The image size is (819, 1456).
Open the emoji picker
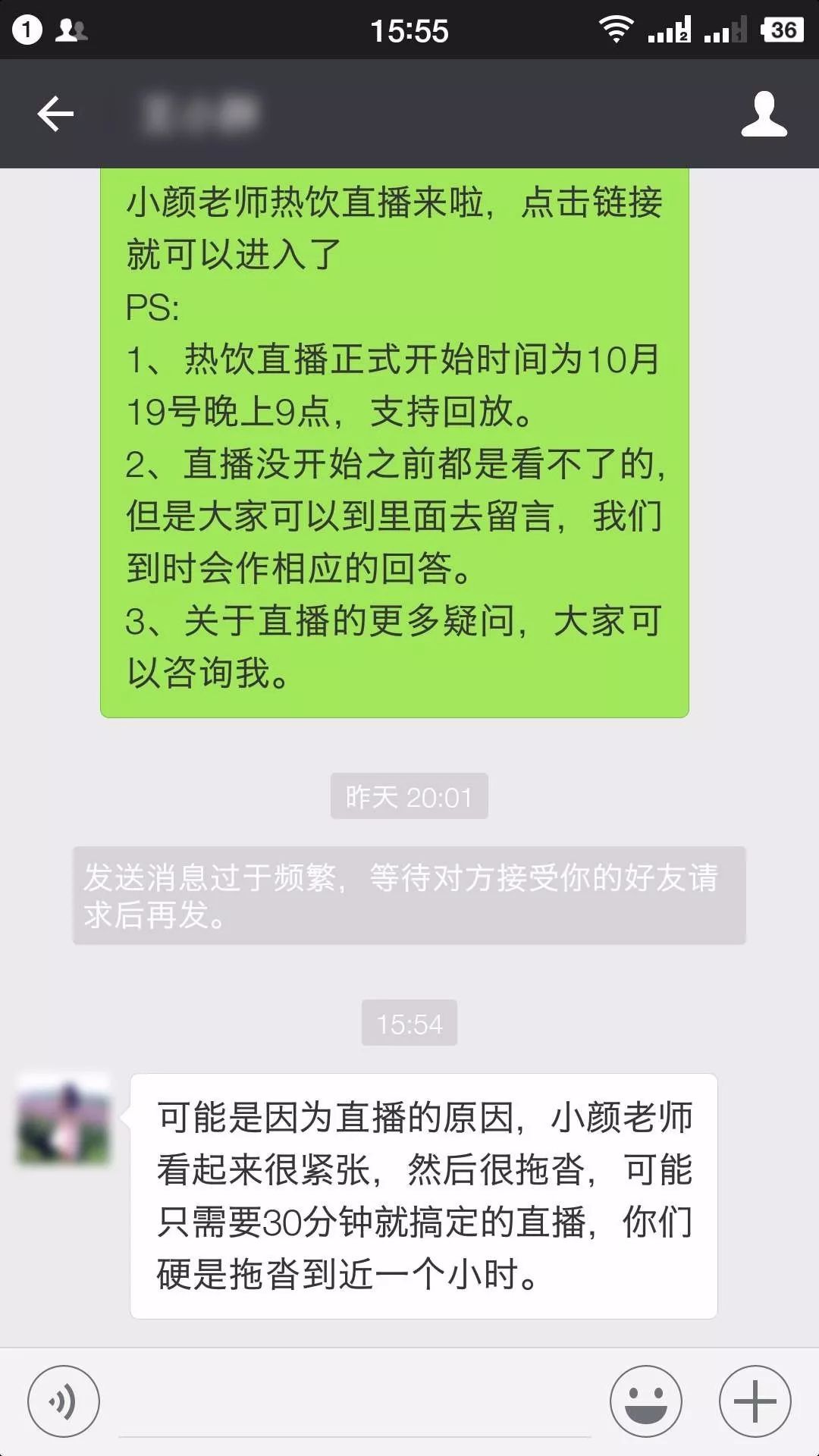[646, 1401]
